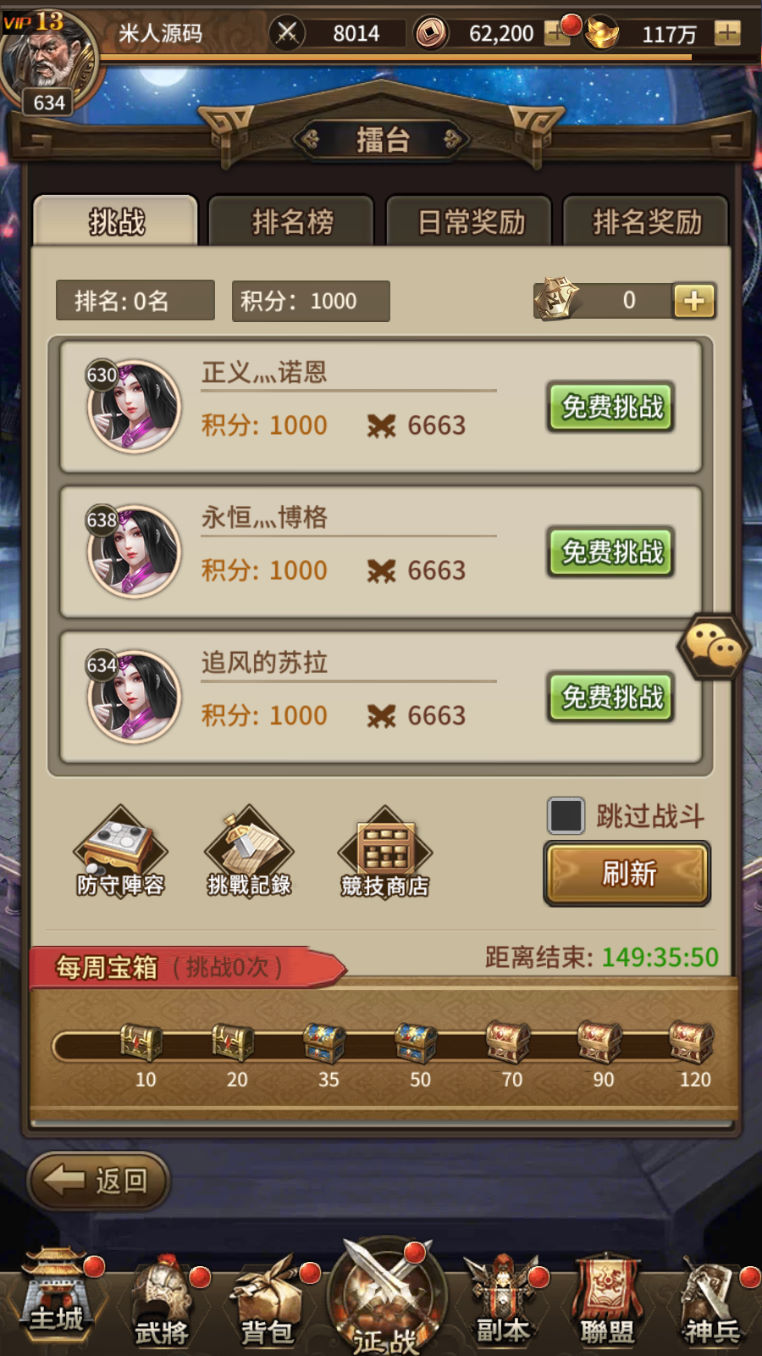
Task: Add copper coins with plus button
Action: pyautogui.click(x=556, y=34)
